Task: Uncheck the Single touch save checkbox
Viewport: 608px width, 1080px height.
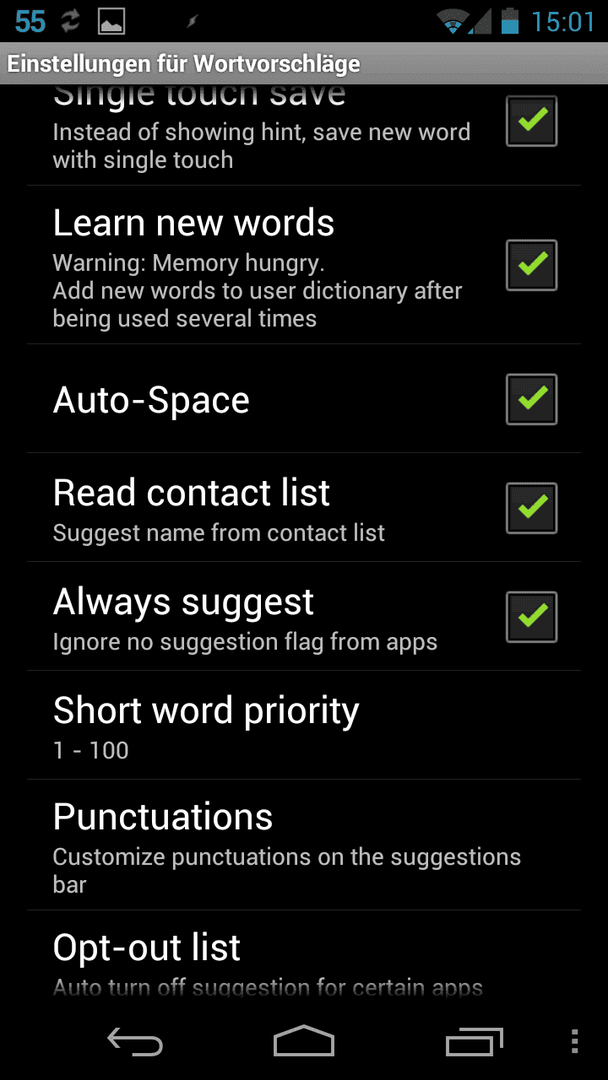Action: pyautogui.click(x=532, y=121)
